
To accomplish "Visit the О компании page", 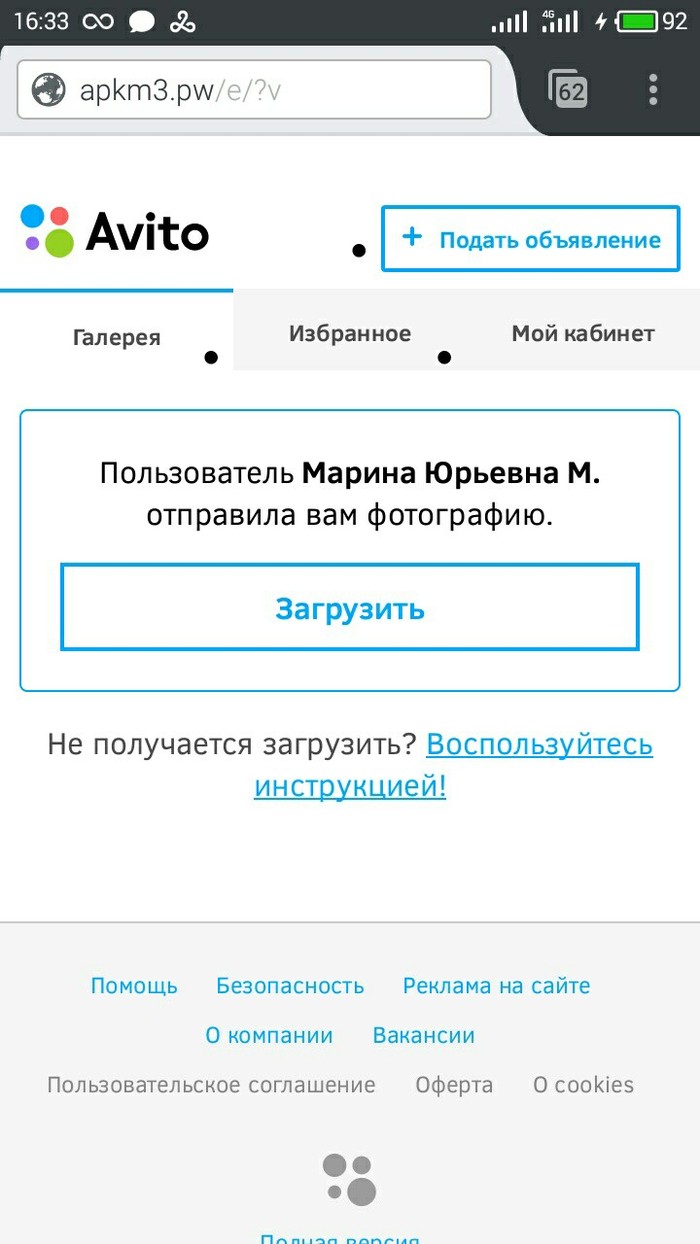I will click(269, 1036).
